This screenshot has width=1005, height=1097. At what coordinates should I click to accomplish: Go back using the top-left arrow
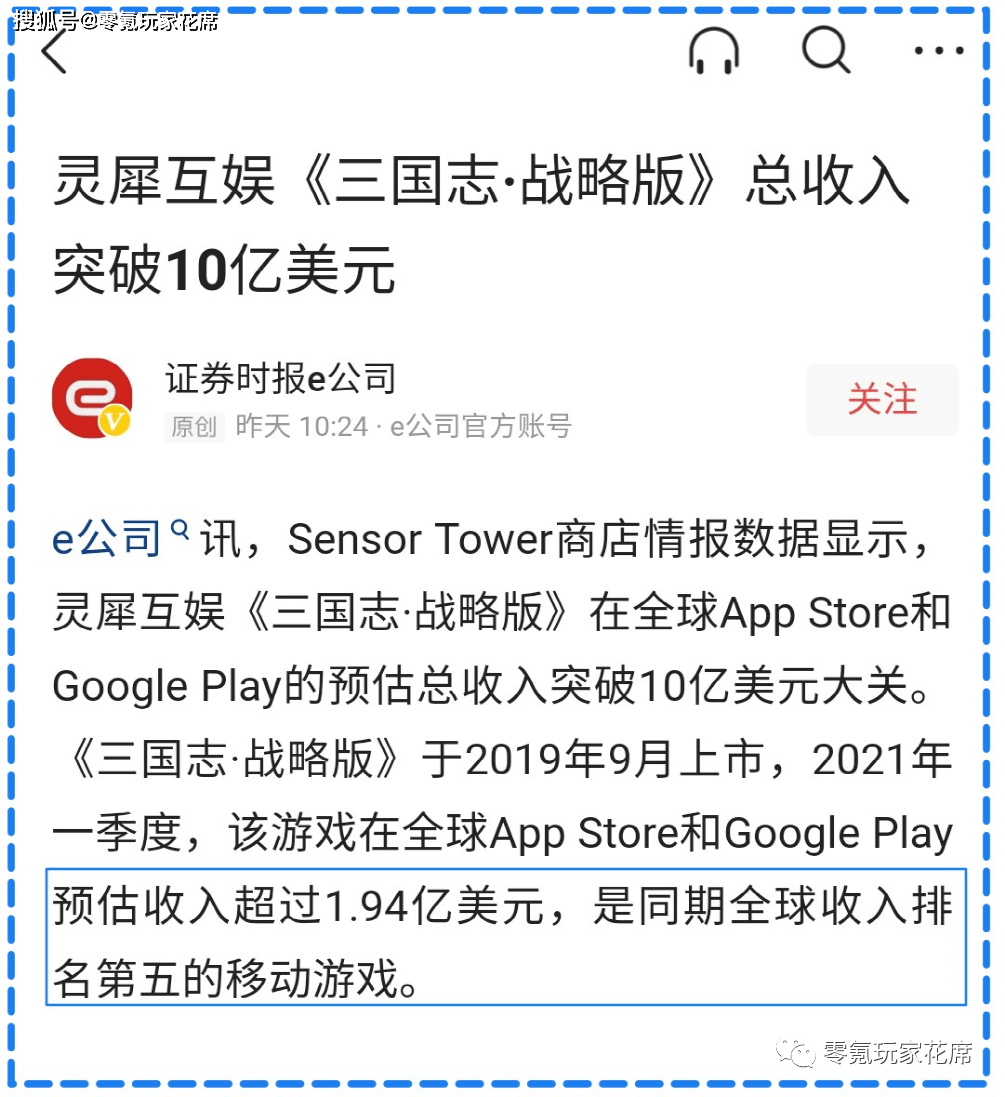click(x=54, y=50)
